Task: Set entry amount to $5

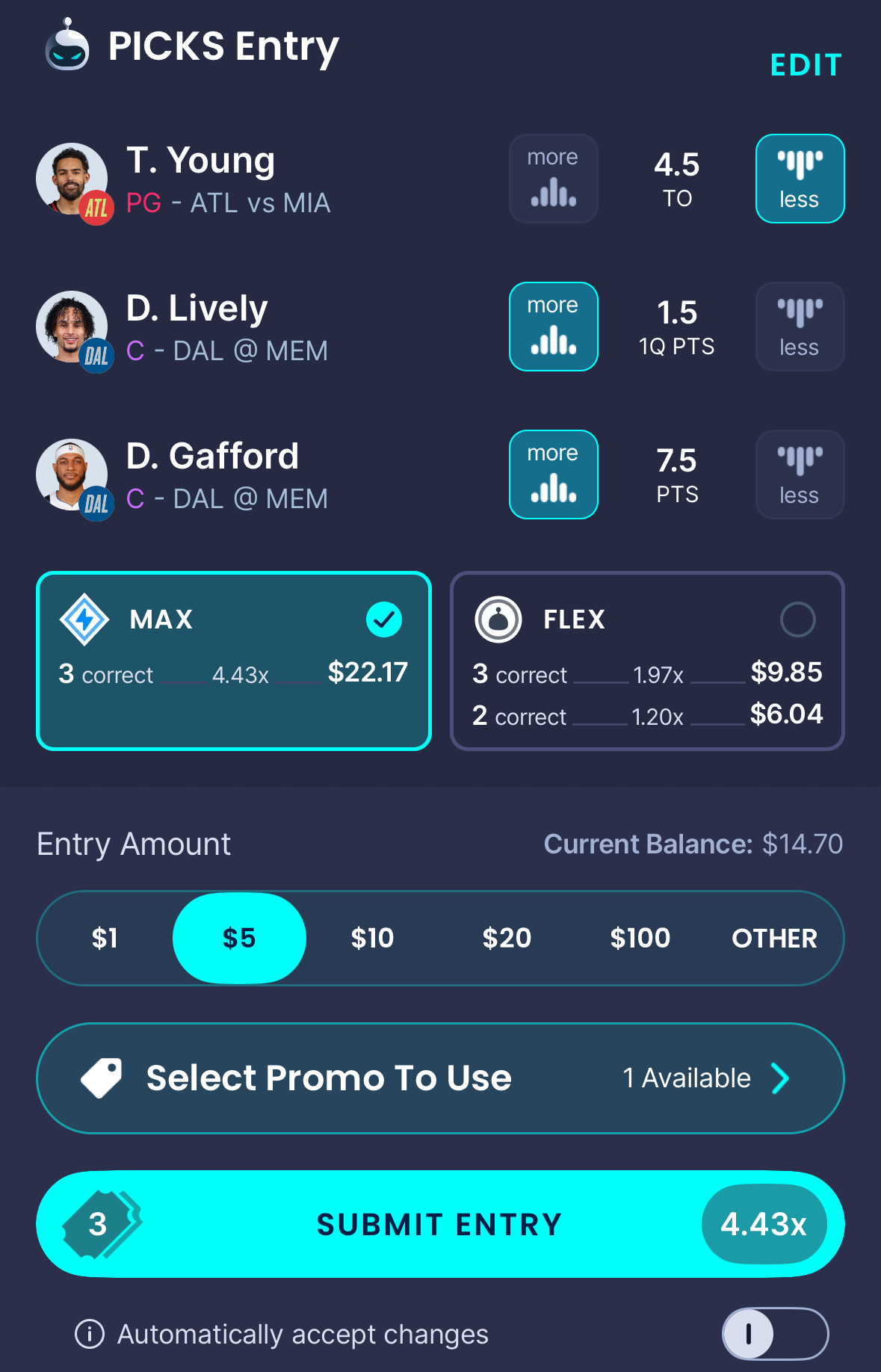Action: [x=239, y=938]
